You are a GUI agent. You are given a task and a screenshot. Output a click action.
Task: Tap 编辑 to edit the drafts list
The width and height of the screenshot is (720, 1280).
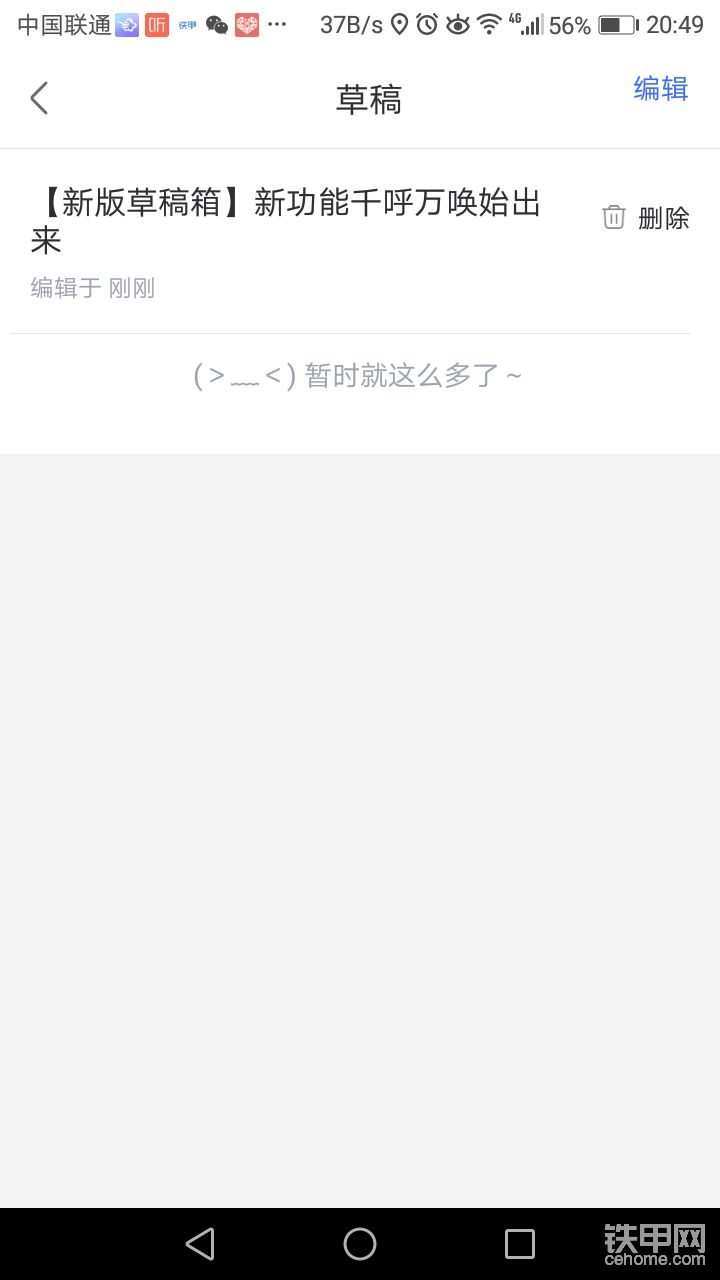pyautogui.click(x=661, y=89)
